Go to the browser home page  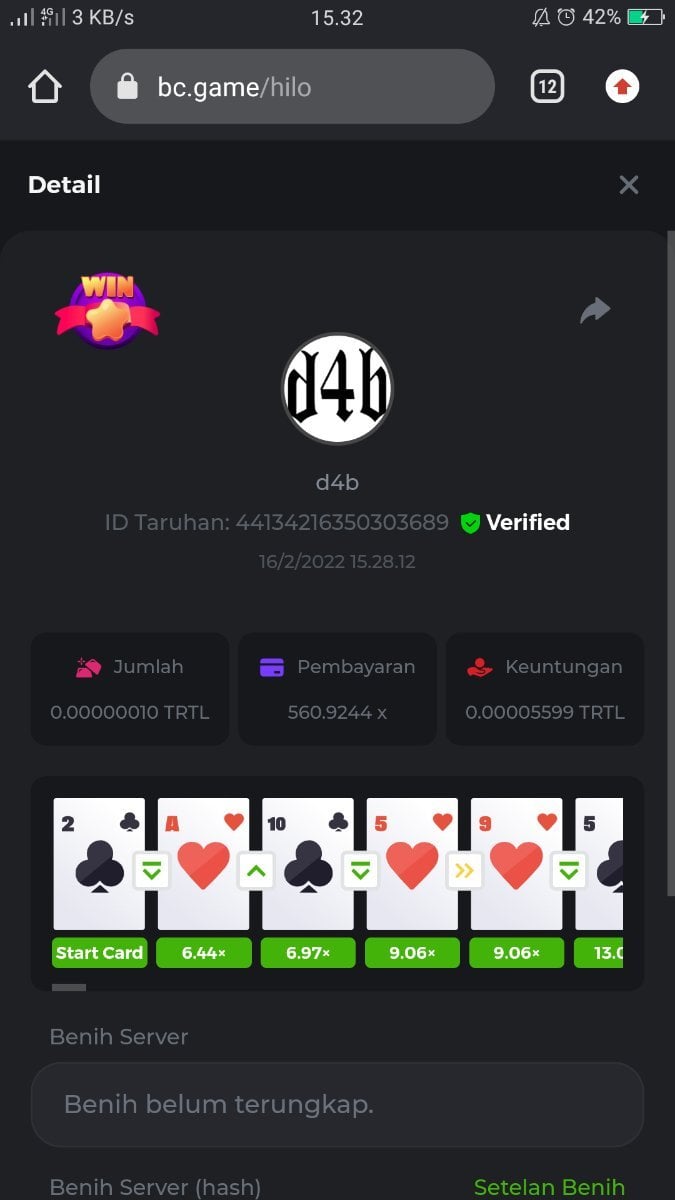pos(45,87)
